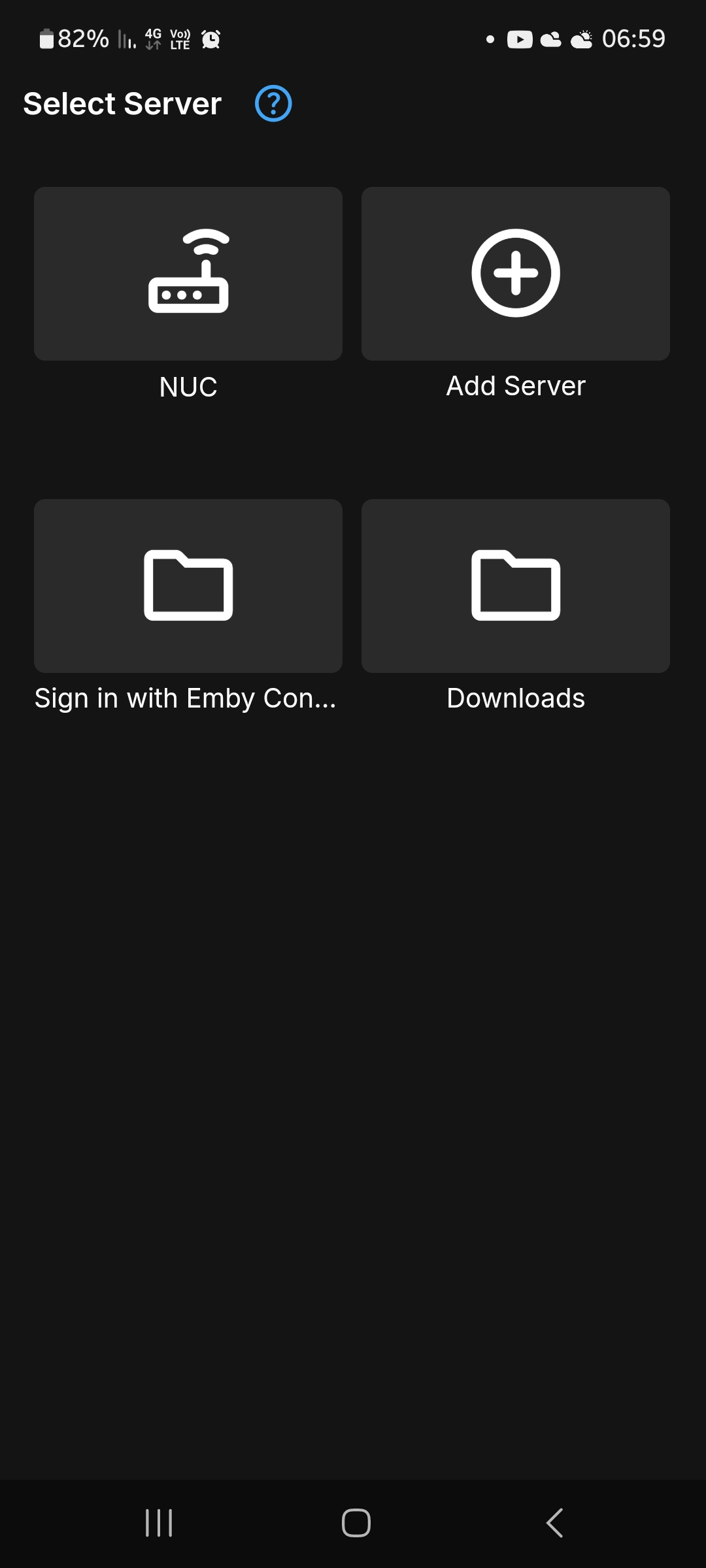Open Sign in with Emby Connect
The width and height of the screenshot is (706, 1568).
click(188, 586)
